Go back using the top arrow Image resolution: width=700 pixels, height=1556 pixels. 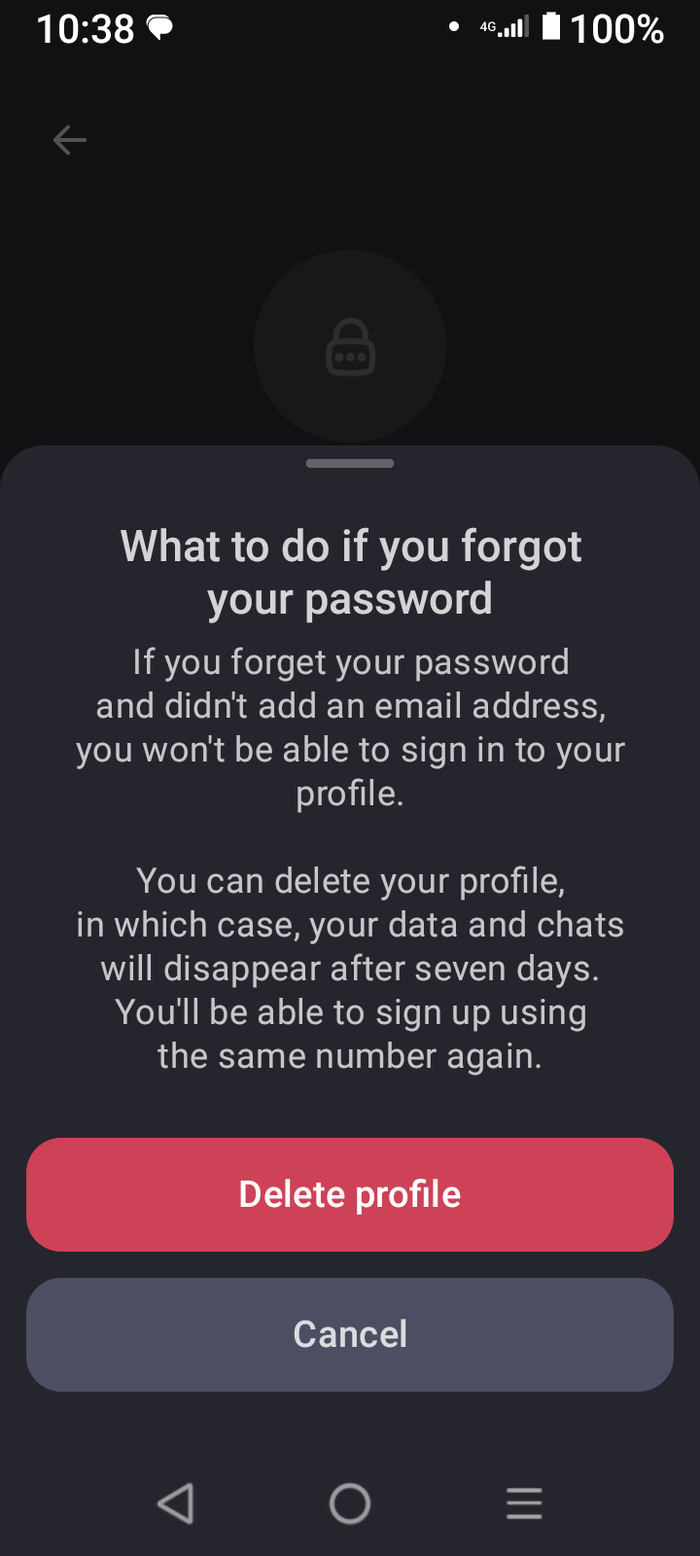(x=70, y=140)
